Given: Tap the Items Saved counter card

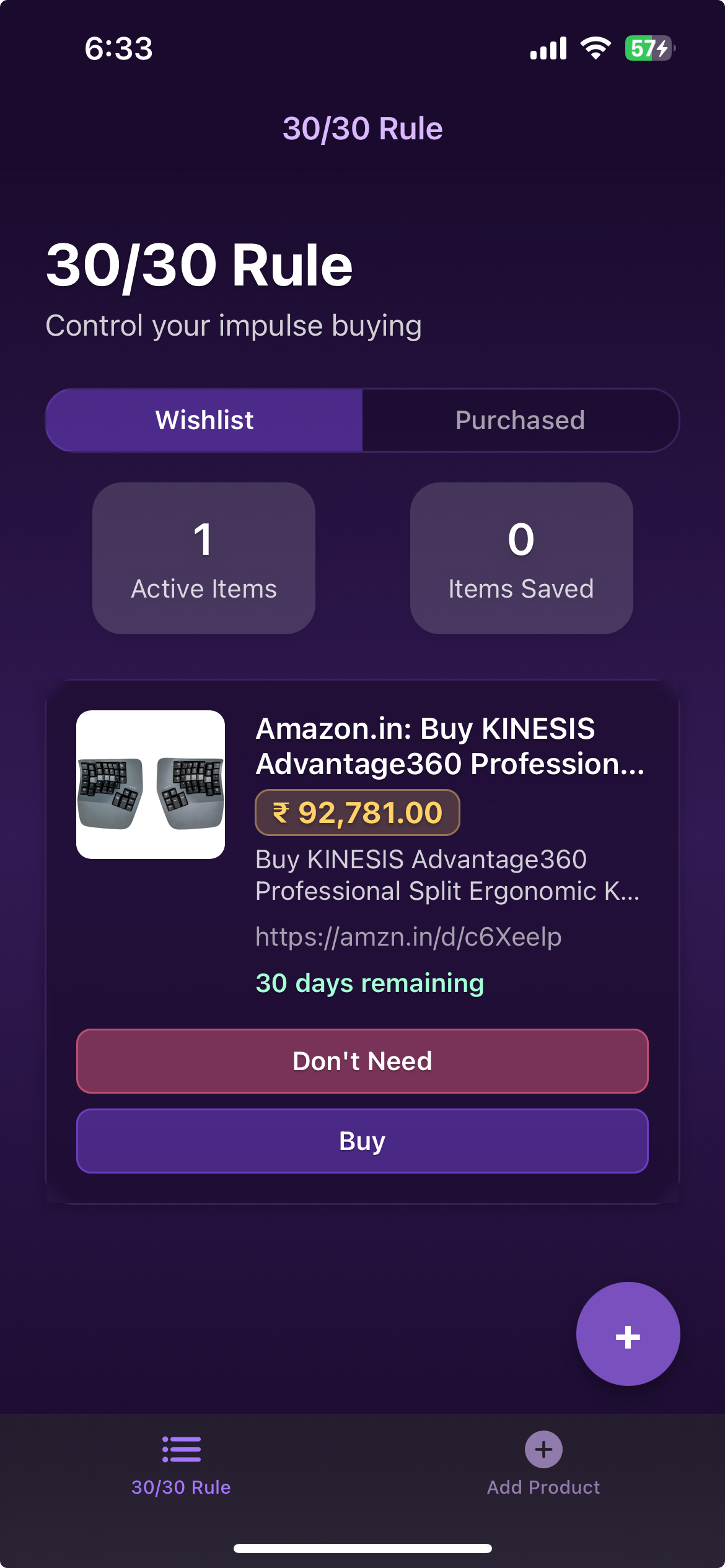Looking at the screenshot, I should (521, 557).
